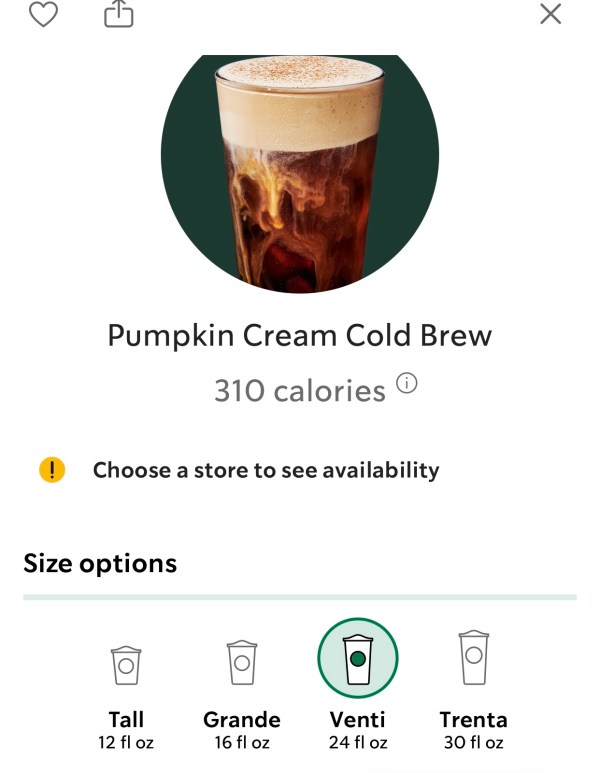Pick the Venti 24 fl oz size
The width and height of the screenshot is (600, 773).
pos(358,660)
